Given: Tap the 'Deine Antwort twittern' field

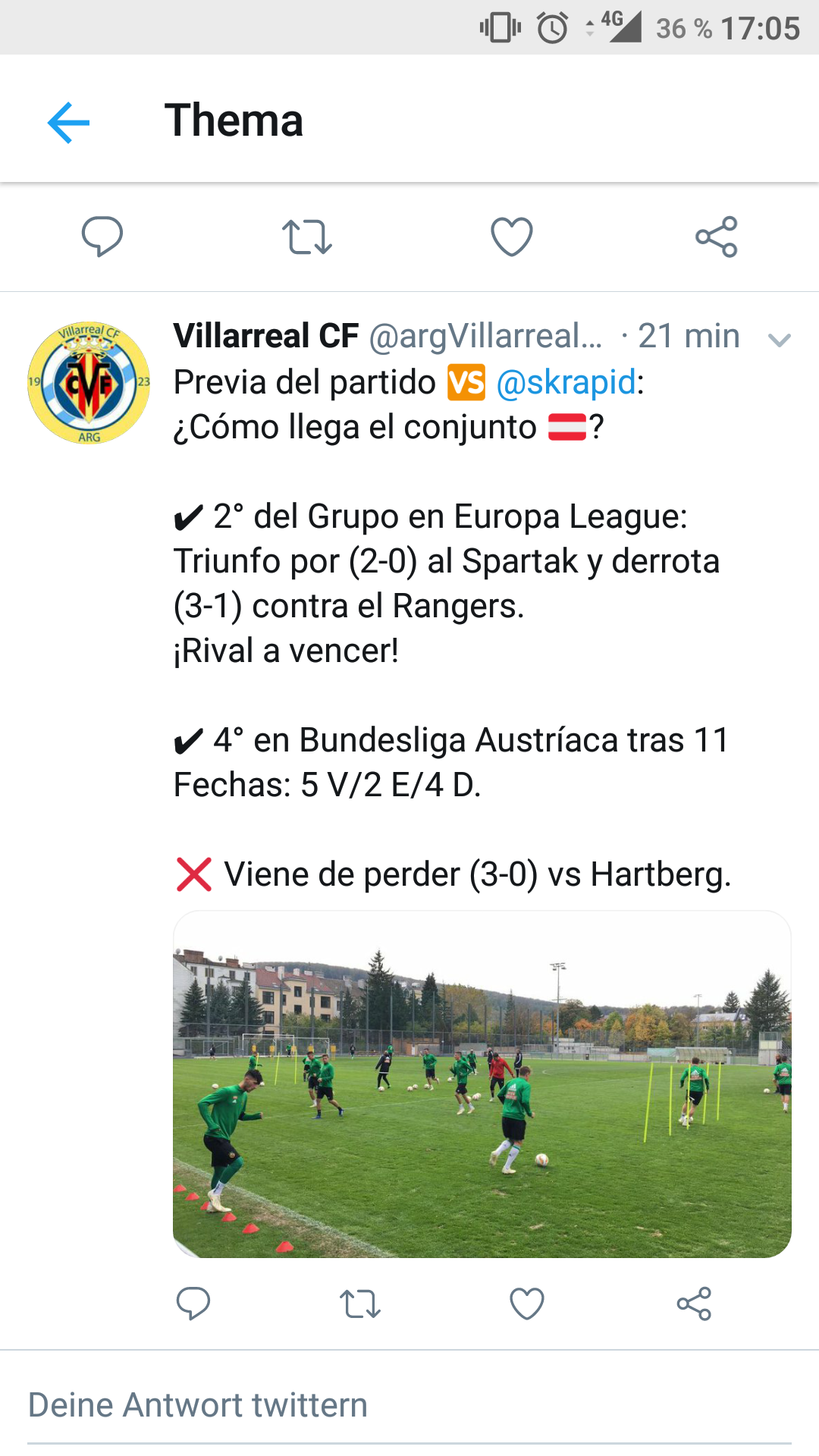Looking at the screenshot, I should [x=409, y=1405].
